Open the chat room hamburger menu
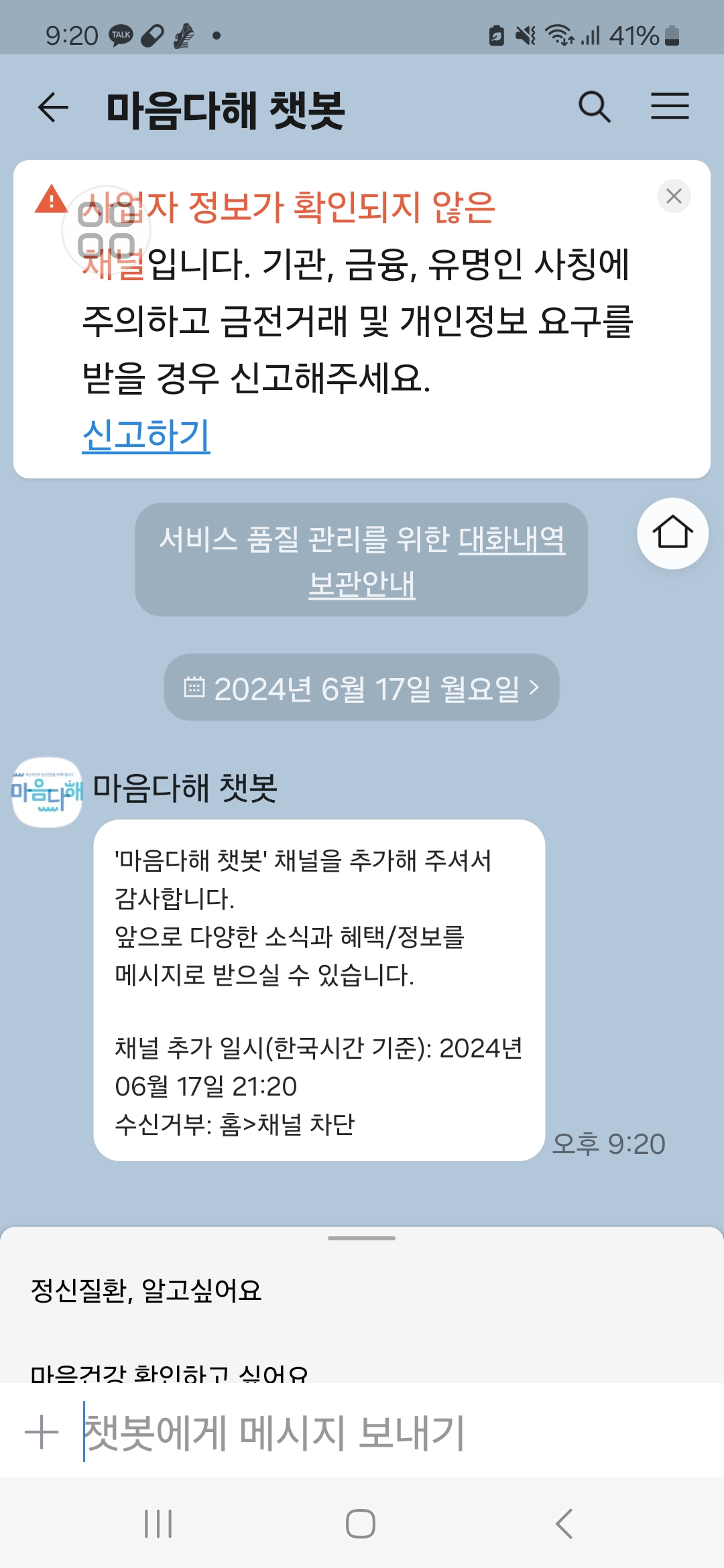 (x=670, y=107)
